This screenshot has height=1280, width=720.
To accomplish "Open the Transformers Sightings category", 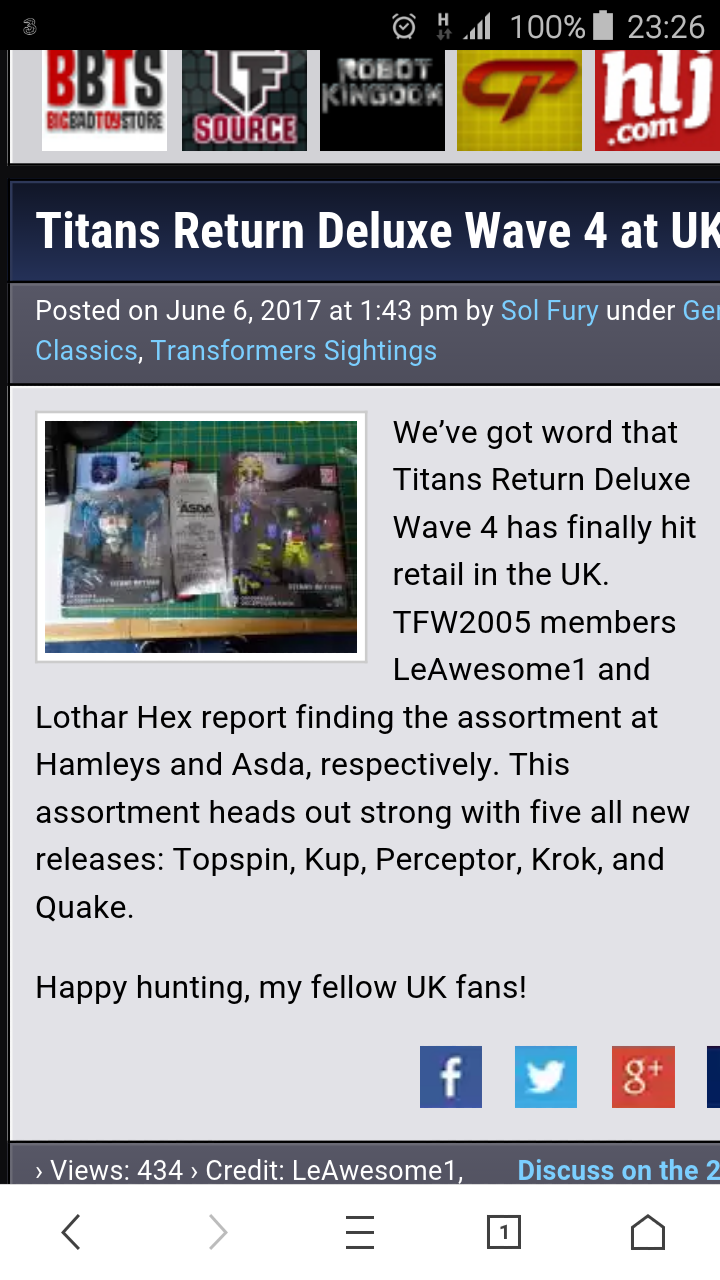I will [294, 351].
